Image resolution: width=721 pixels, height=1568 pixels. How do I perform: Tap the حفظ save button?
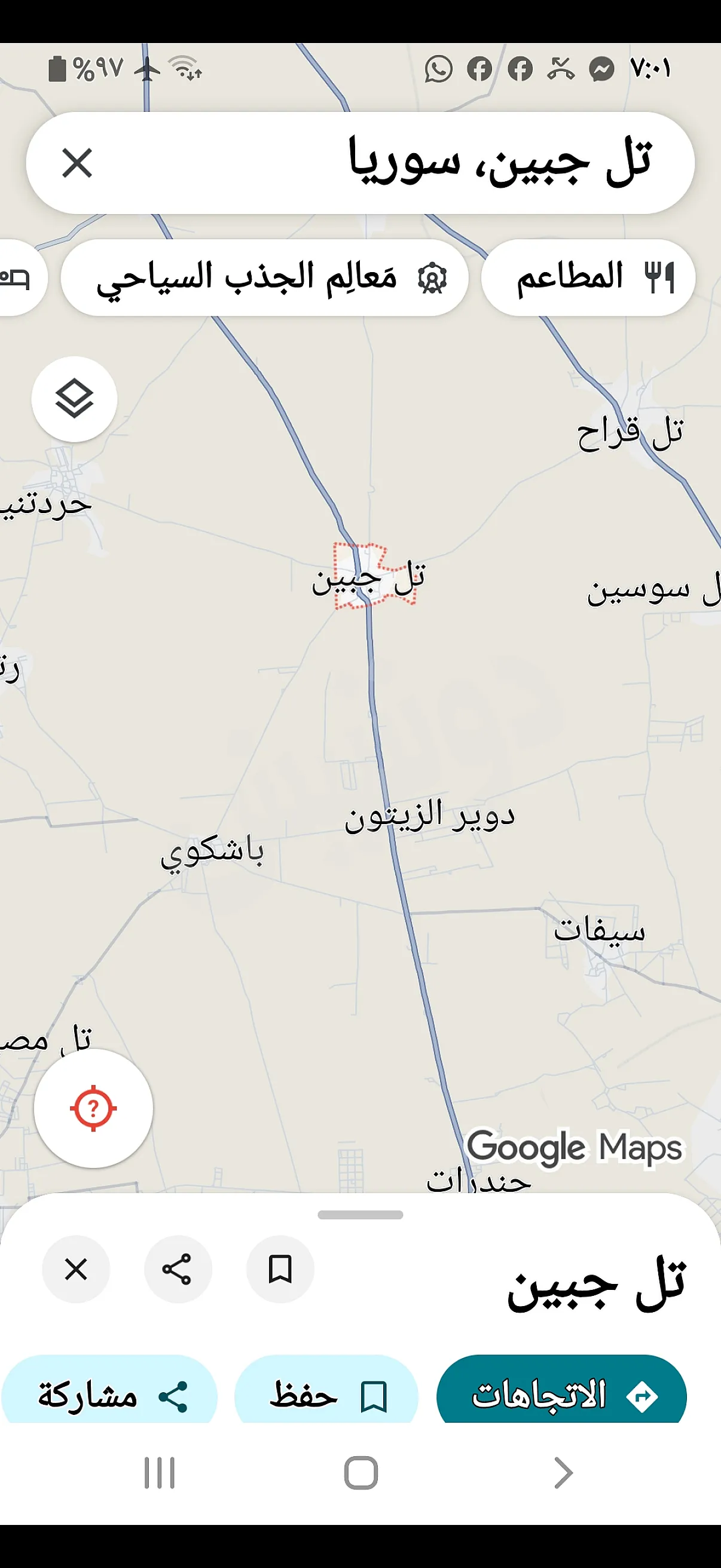326,1395
